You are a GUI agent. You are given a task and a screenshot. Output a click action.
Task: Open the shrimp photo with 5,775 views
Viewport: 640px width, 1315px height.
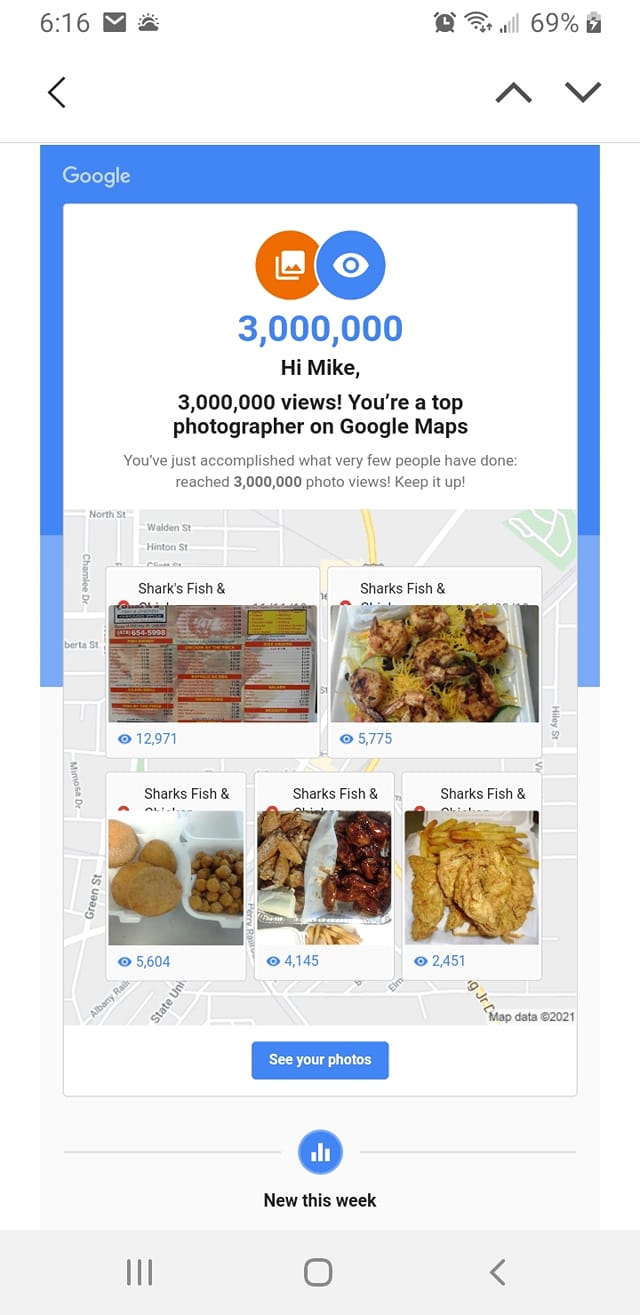(434, 664)
